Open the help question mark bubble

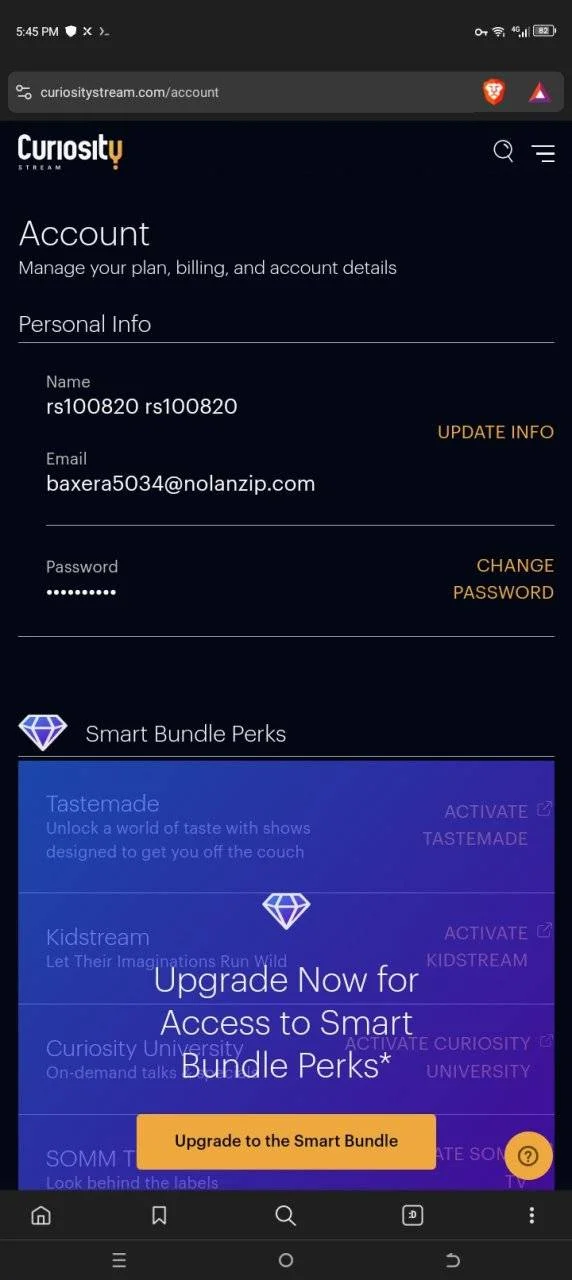(x=528, y=1156)
